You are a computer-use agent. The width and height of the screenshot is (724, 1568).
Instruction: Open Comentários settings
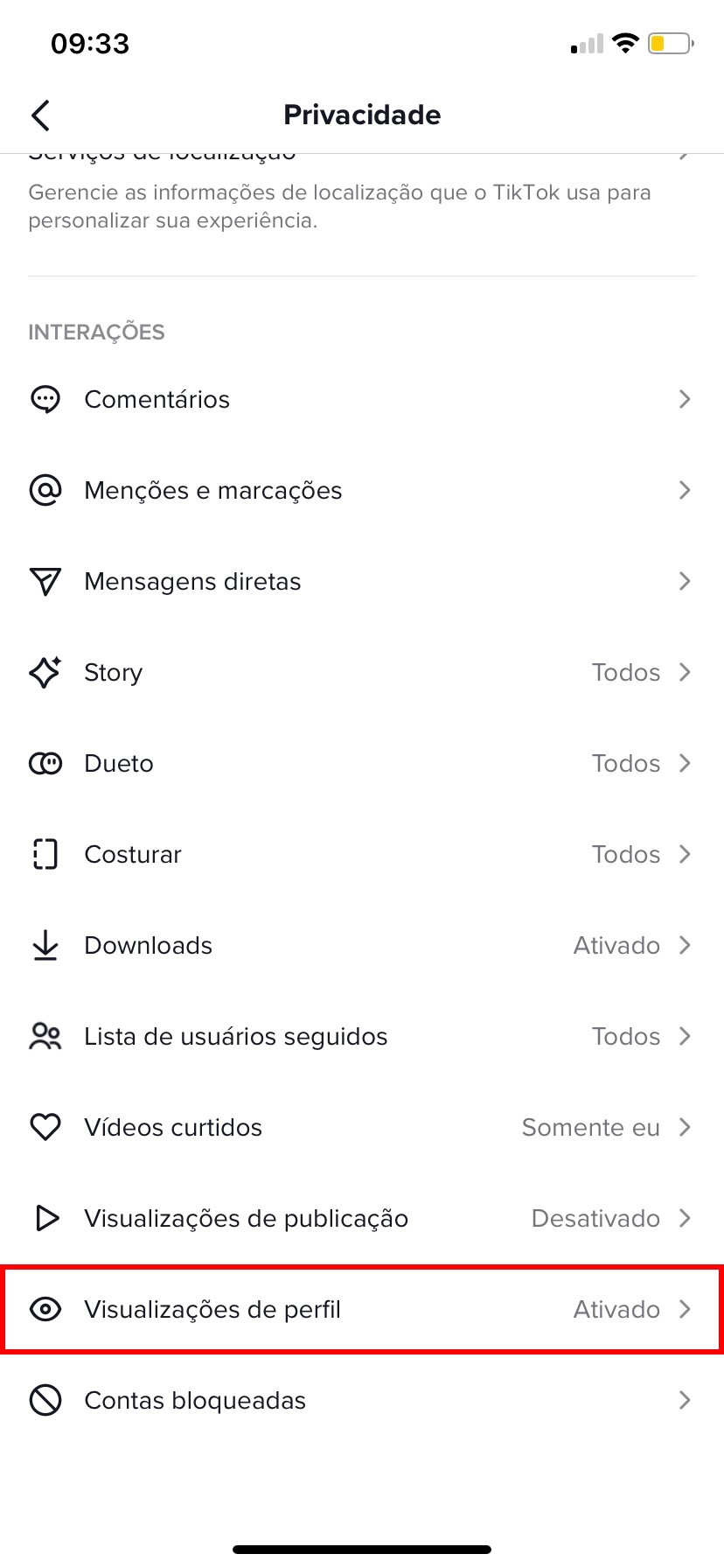tap(361, 400)
